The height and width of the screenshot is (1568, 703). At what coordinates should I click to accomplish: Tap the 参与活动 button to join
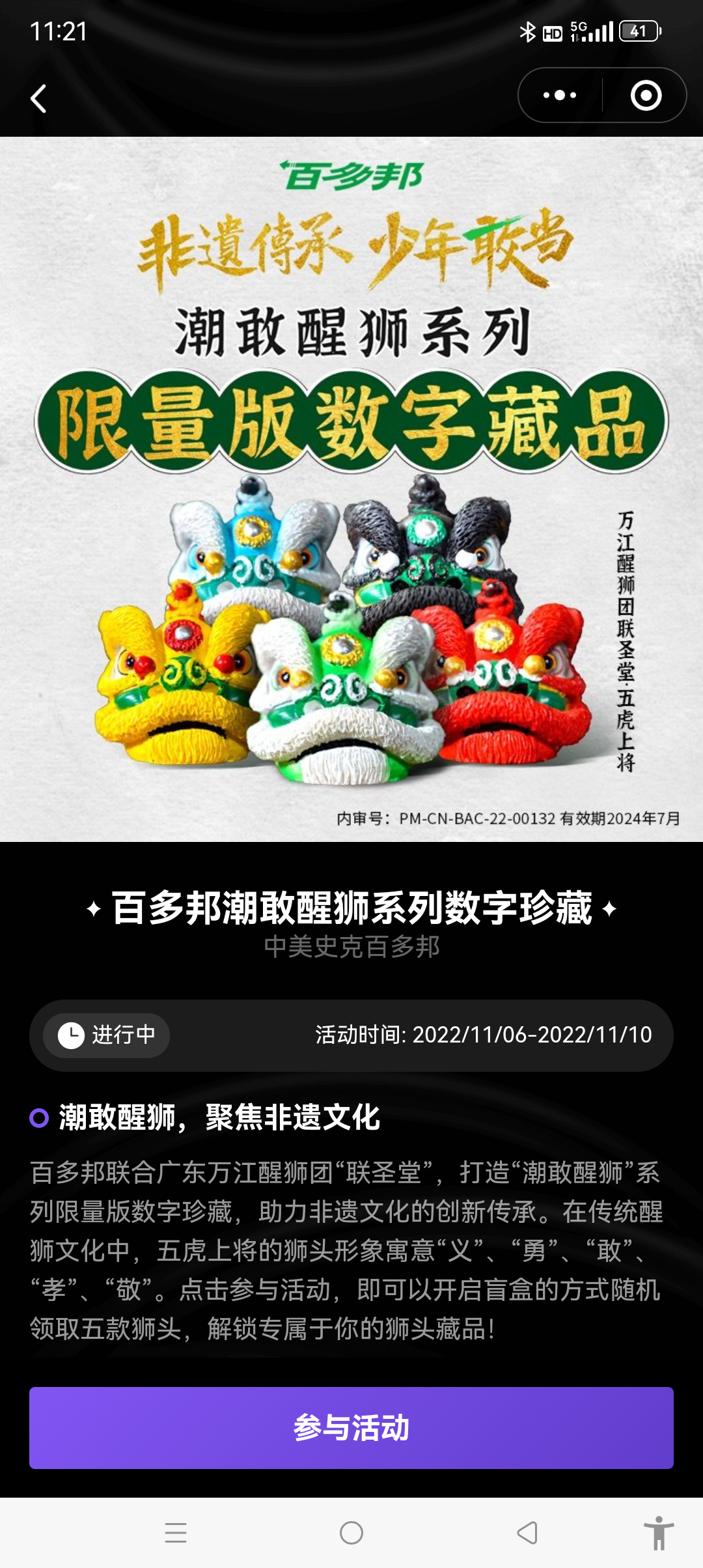(351, 1428)
